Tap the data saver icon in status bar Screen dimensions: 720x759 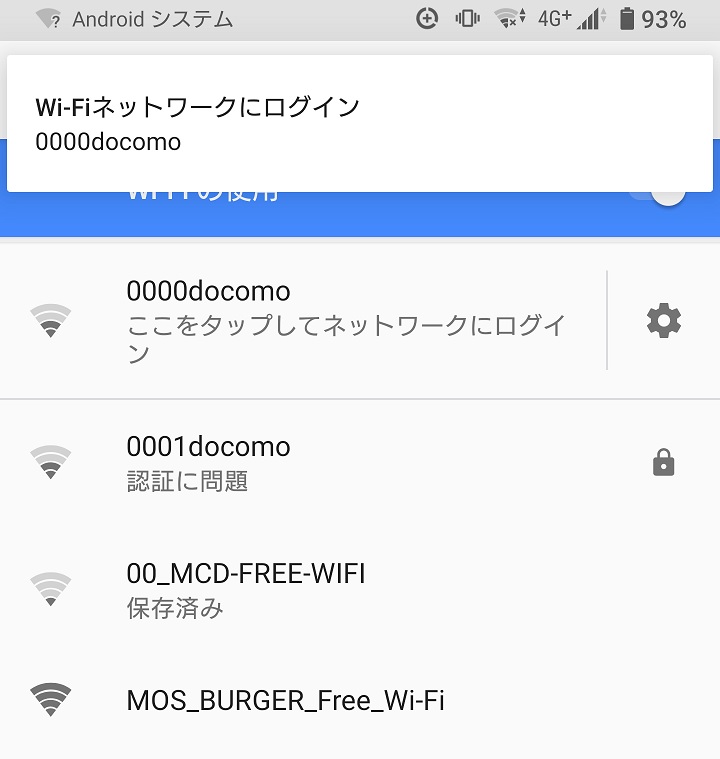click(427, 17)
